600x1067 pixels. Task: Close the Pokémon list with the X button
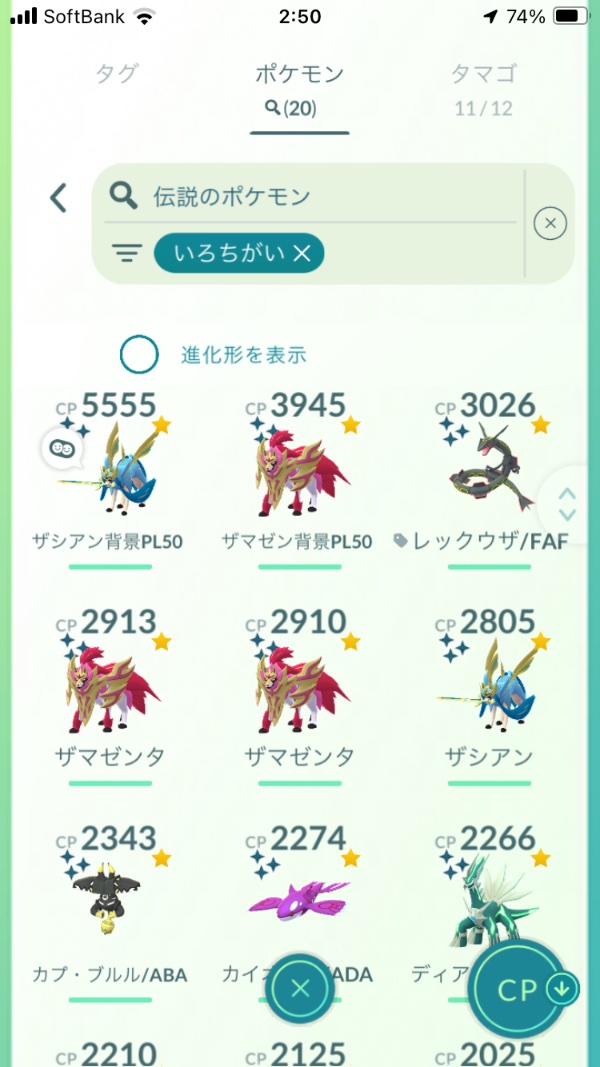pos(300,990)
